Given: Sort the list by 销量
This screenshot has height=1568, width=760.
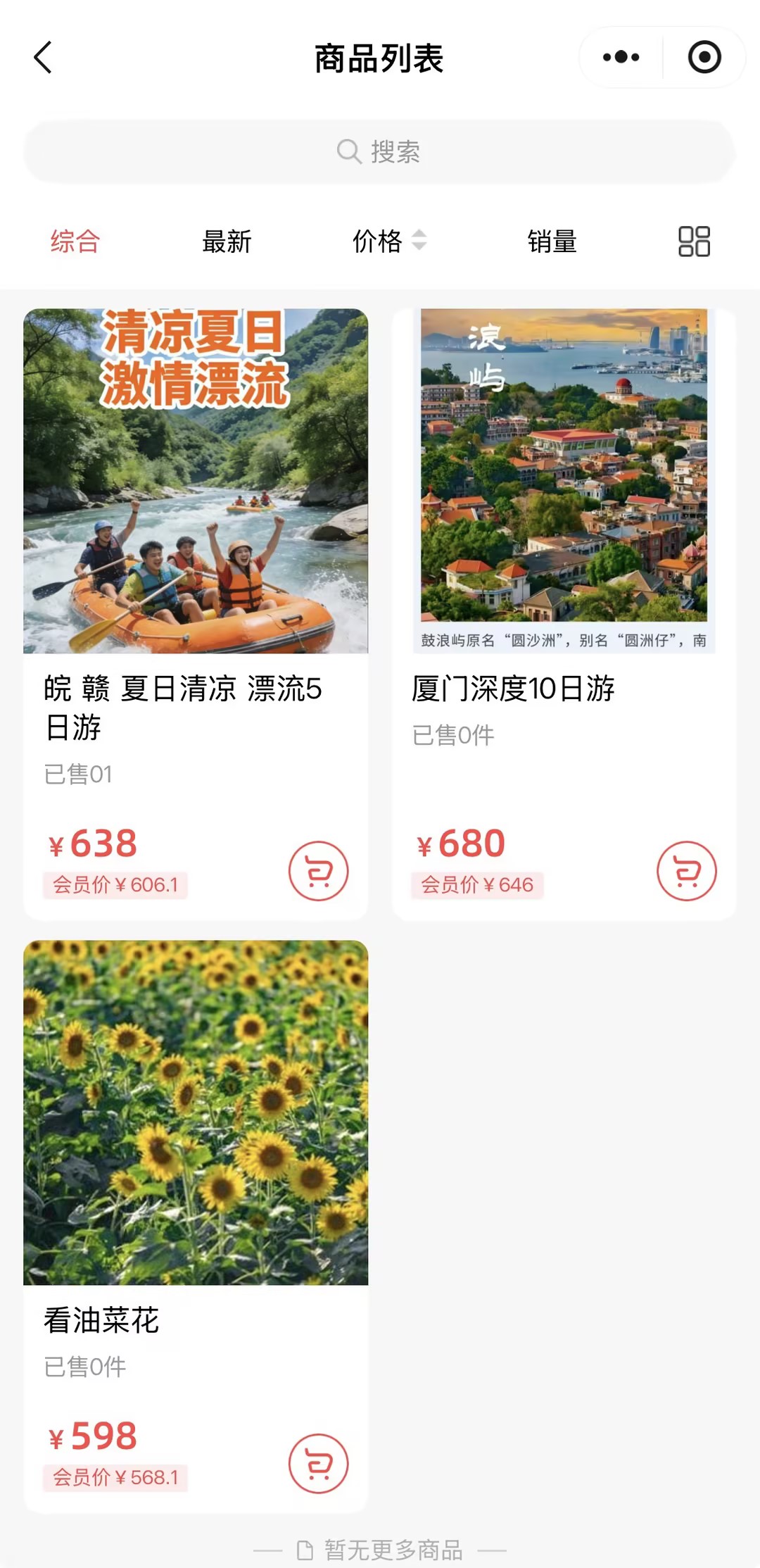Looking at the screenshot, I should pyautogui.click(x=552, y=242).
